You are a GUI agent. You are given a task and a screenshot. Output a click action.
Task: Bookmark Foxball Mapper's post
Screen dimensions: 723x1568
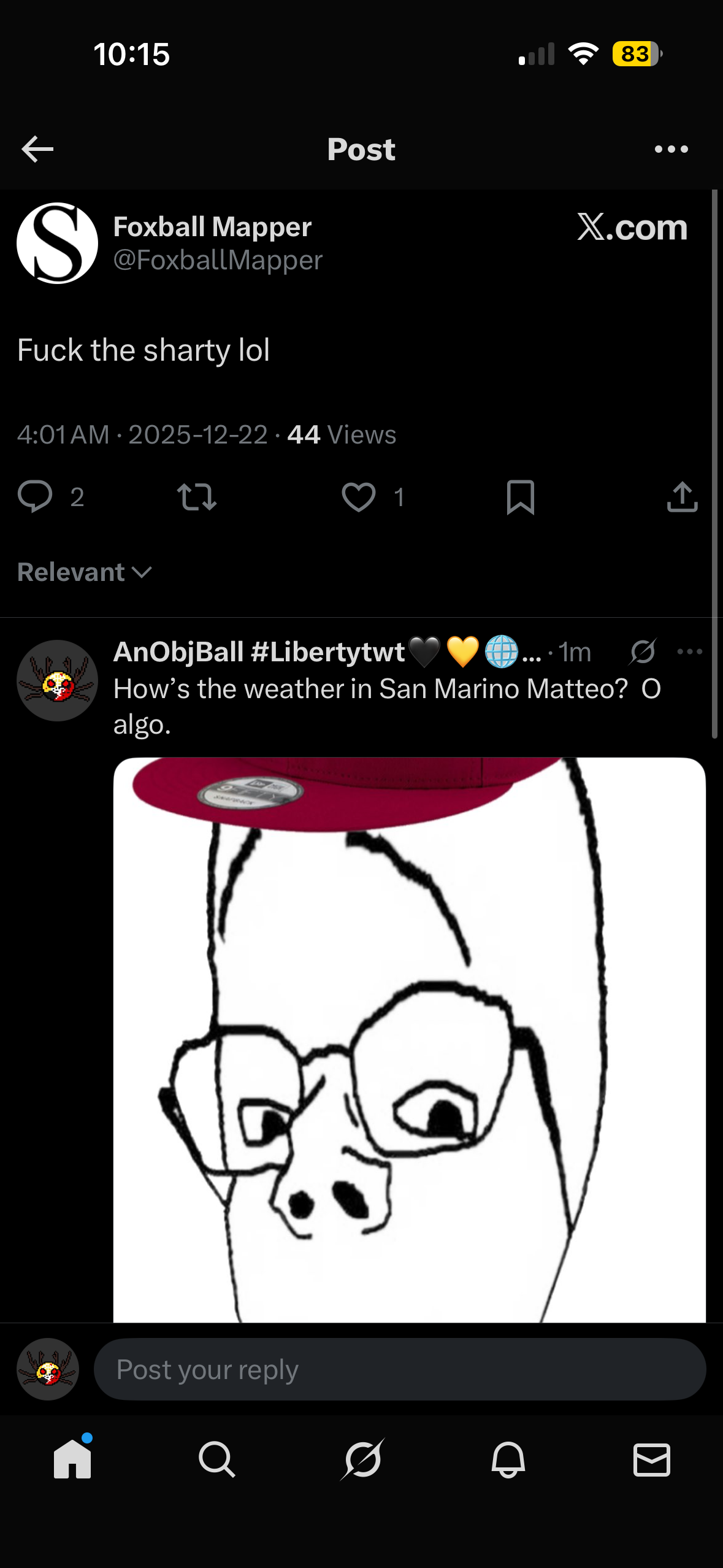(x=521, y=496)
